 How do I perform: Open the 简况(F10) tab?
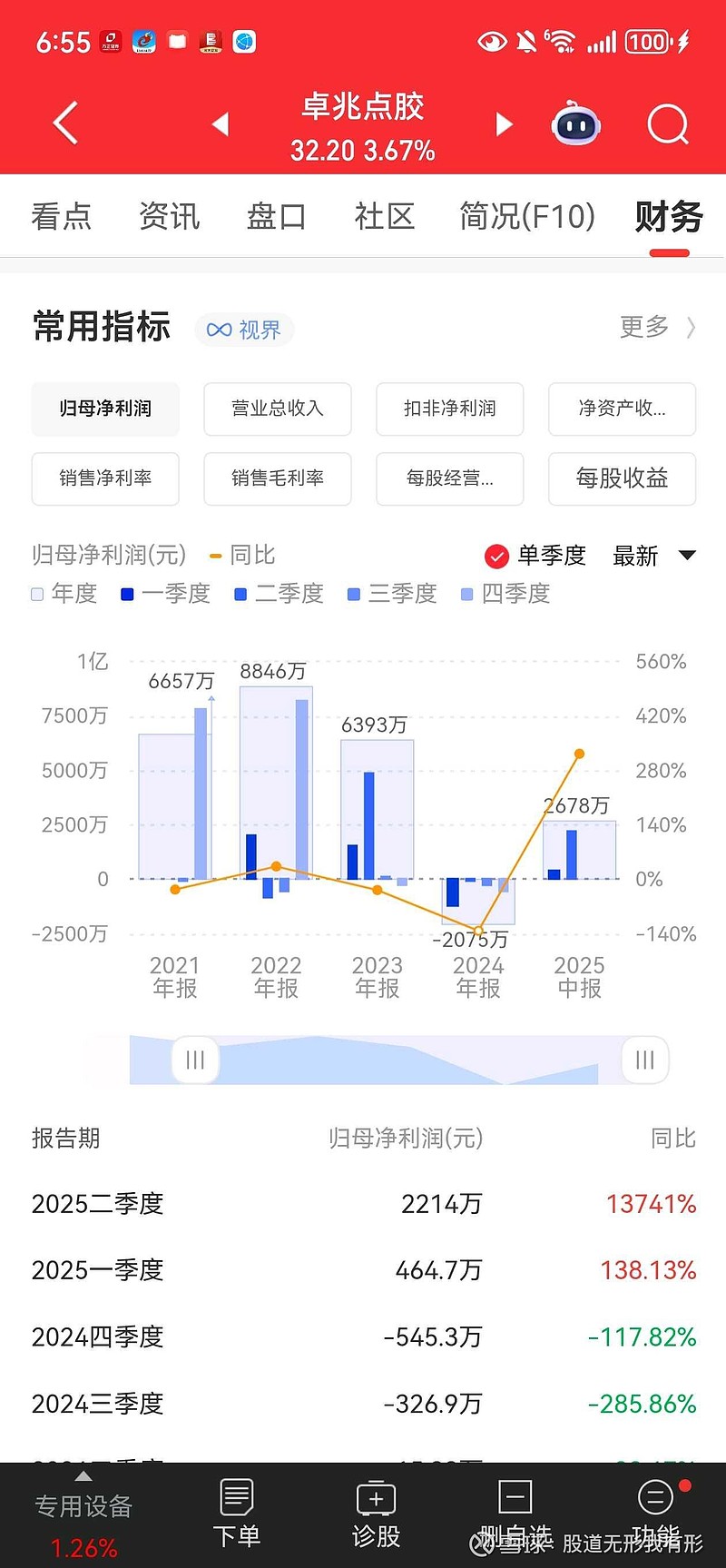[x=527, y=217]
